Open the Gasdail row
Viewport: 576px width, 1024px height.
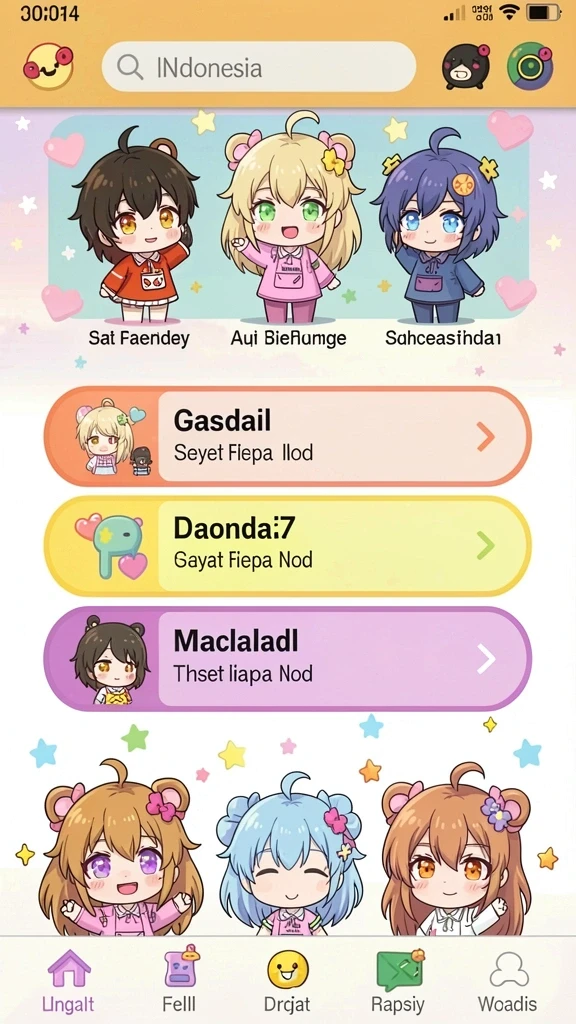(288, 436)
